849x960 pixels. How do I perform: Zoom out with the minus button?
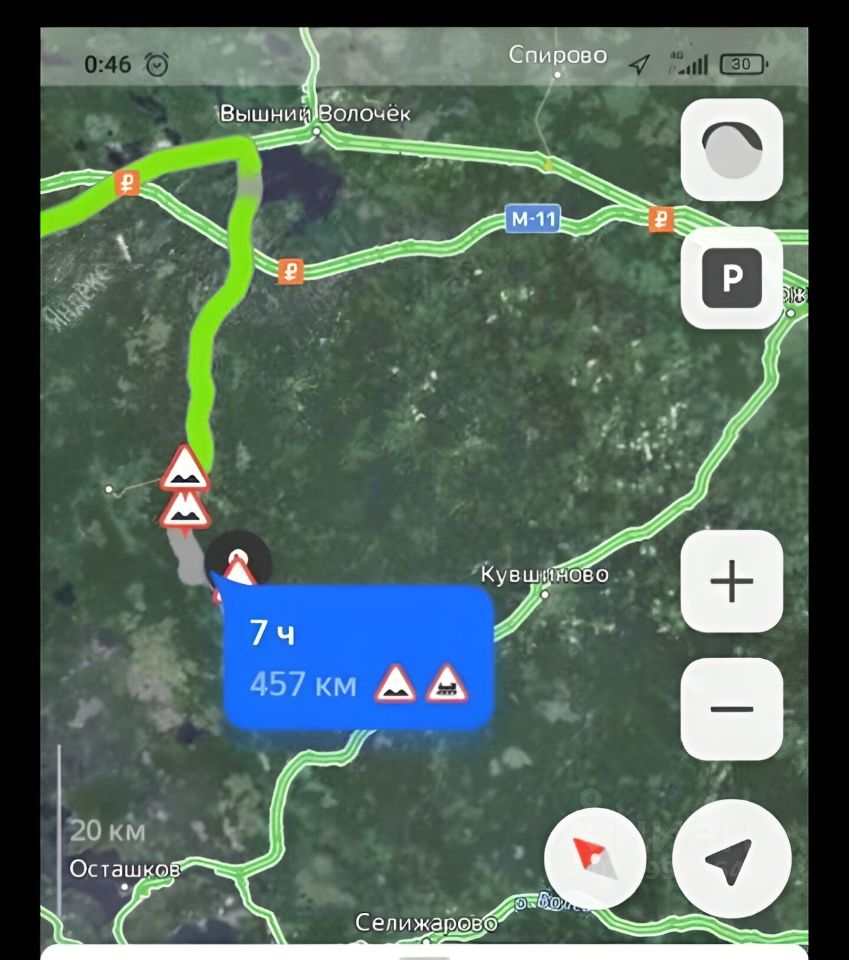pyautogui.click(x=732, y=709)
